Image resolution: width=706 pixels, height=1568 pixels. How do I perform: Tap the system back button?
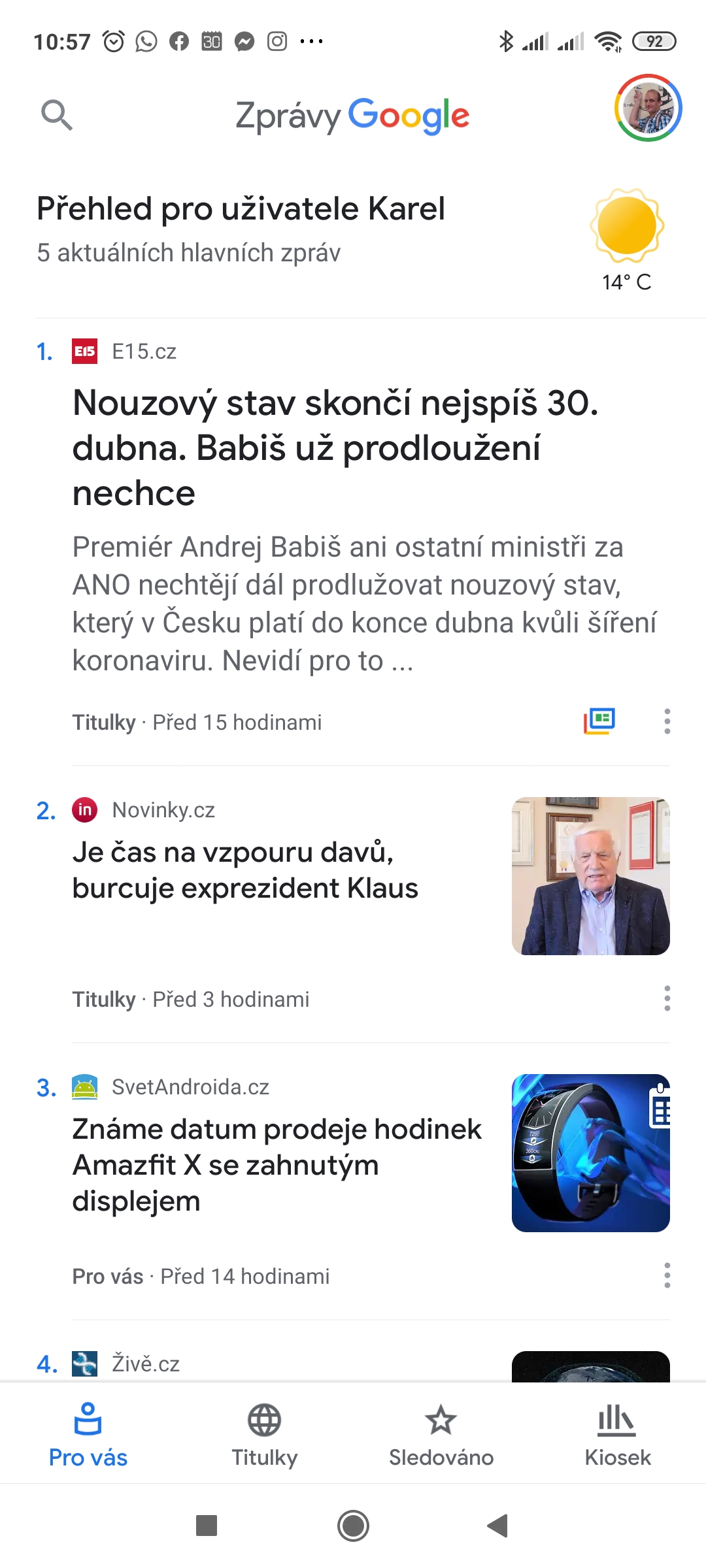[x=498, y=1526]
